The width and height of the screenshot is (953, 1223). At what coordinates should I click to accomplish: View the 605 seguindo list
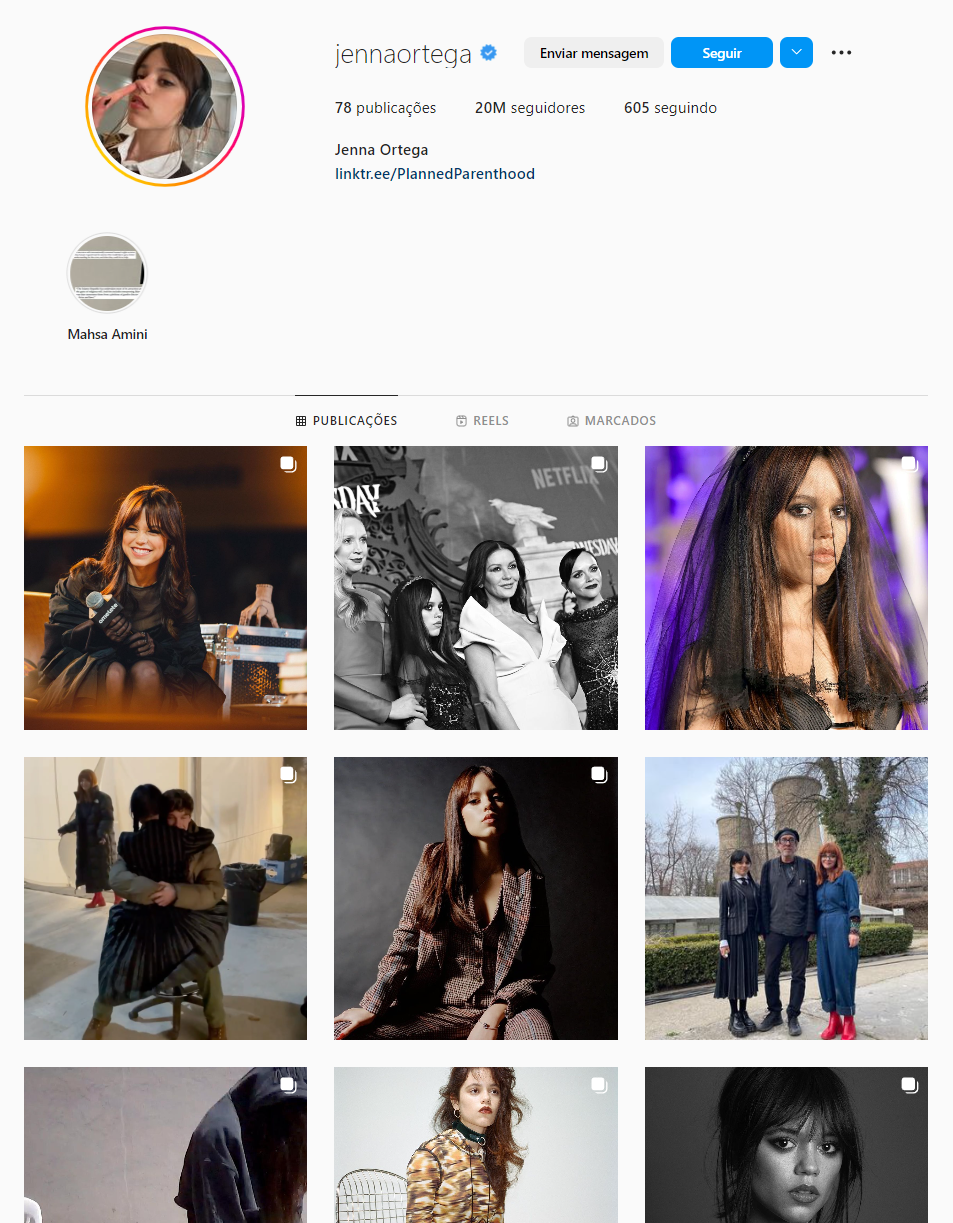(x=670, y=108)
